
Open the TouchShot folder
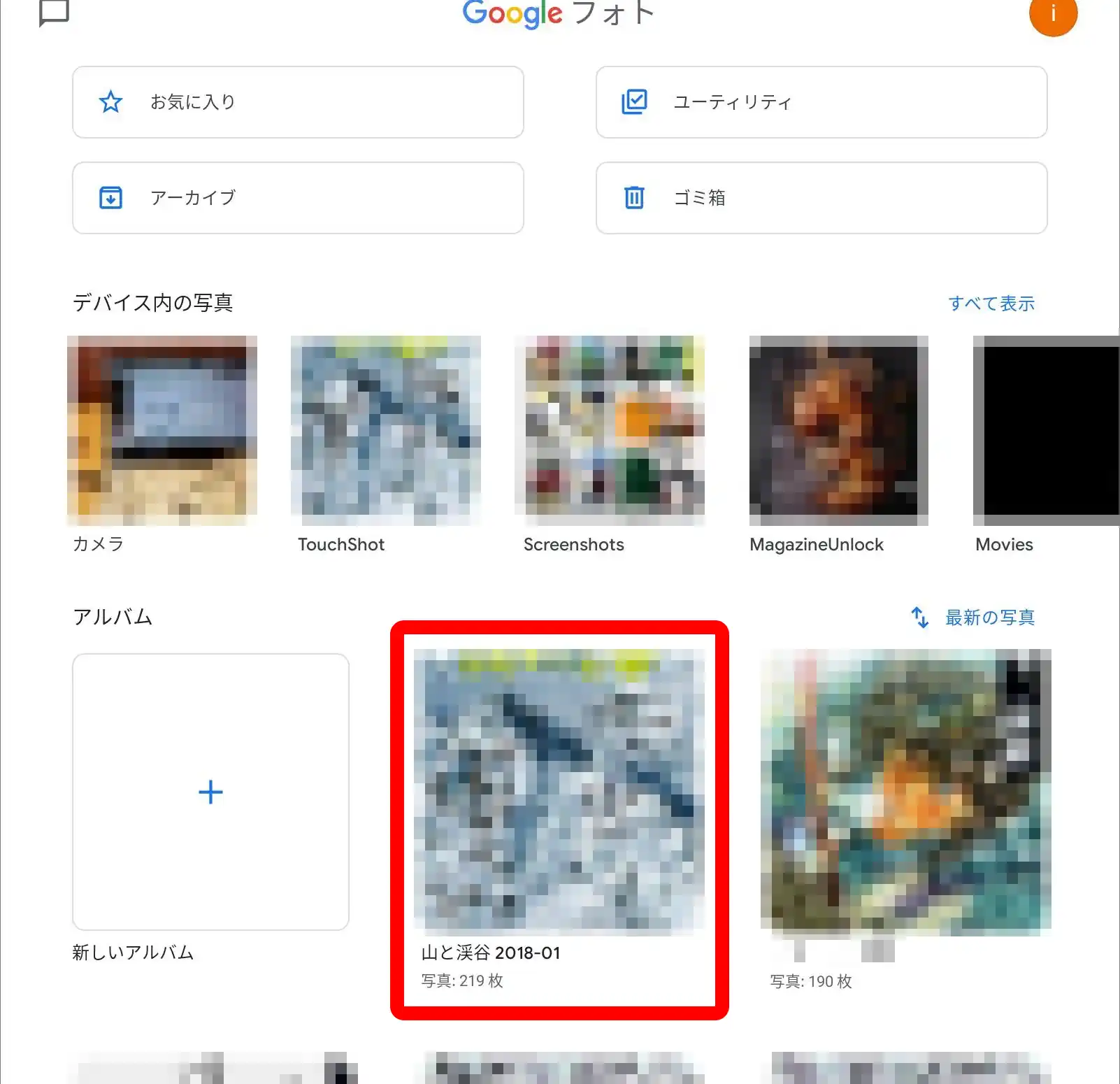coord(386,431)
